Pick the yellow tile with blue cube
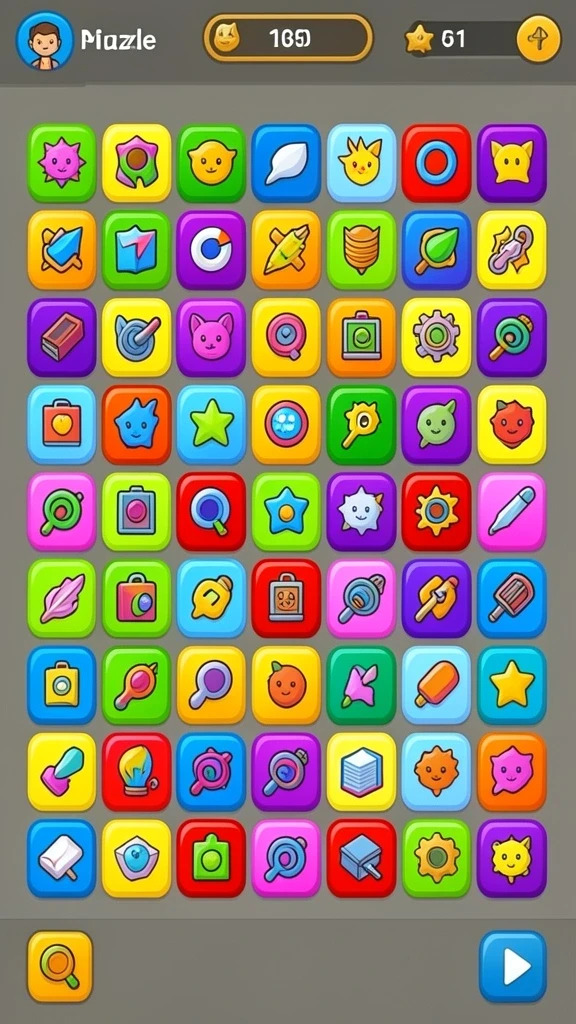The image size is (576, 1024). [361, 772]
